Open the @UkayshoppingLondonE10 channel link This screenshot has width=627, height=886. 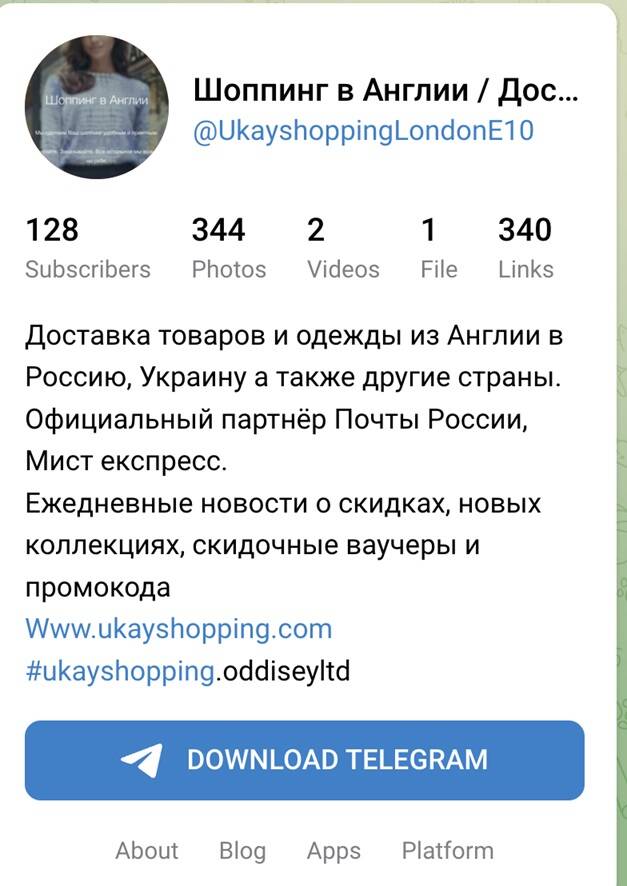point(363,131)
